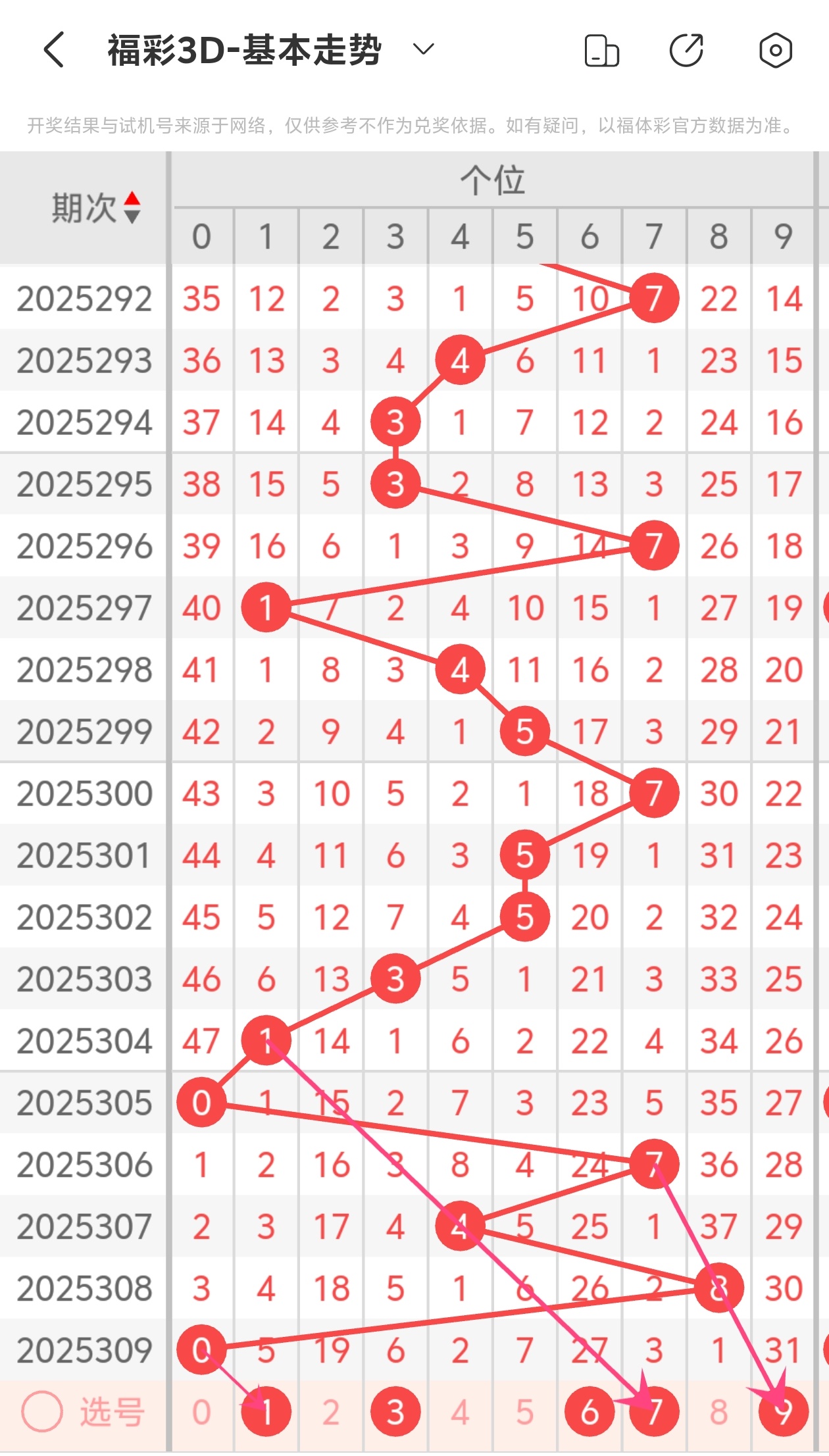This screenshot has width=829, height=1456.
Task: Tap the screen rotation icon
Action: tap(601, 51)
